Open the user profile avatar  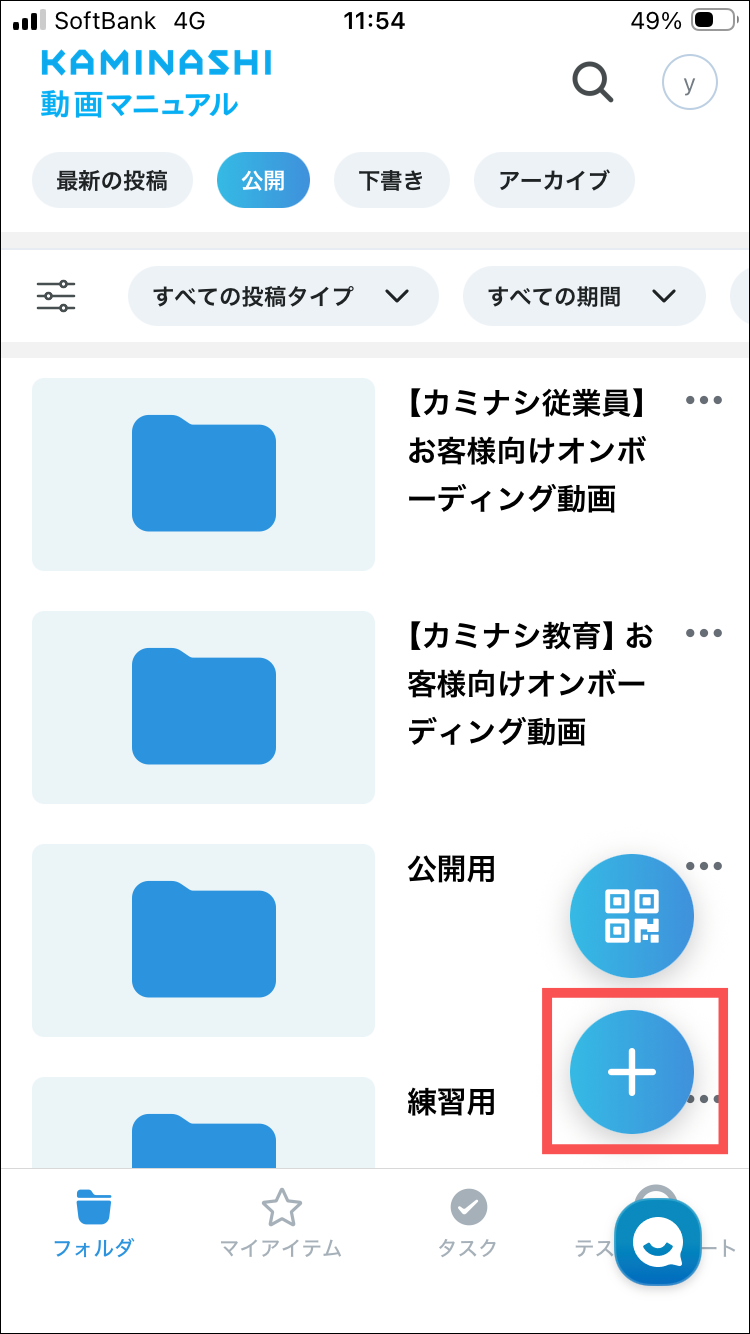[689, 82]
